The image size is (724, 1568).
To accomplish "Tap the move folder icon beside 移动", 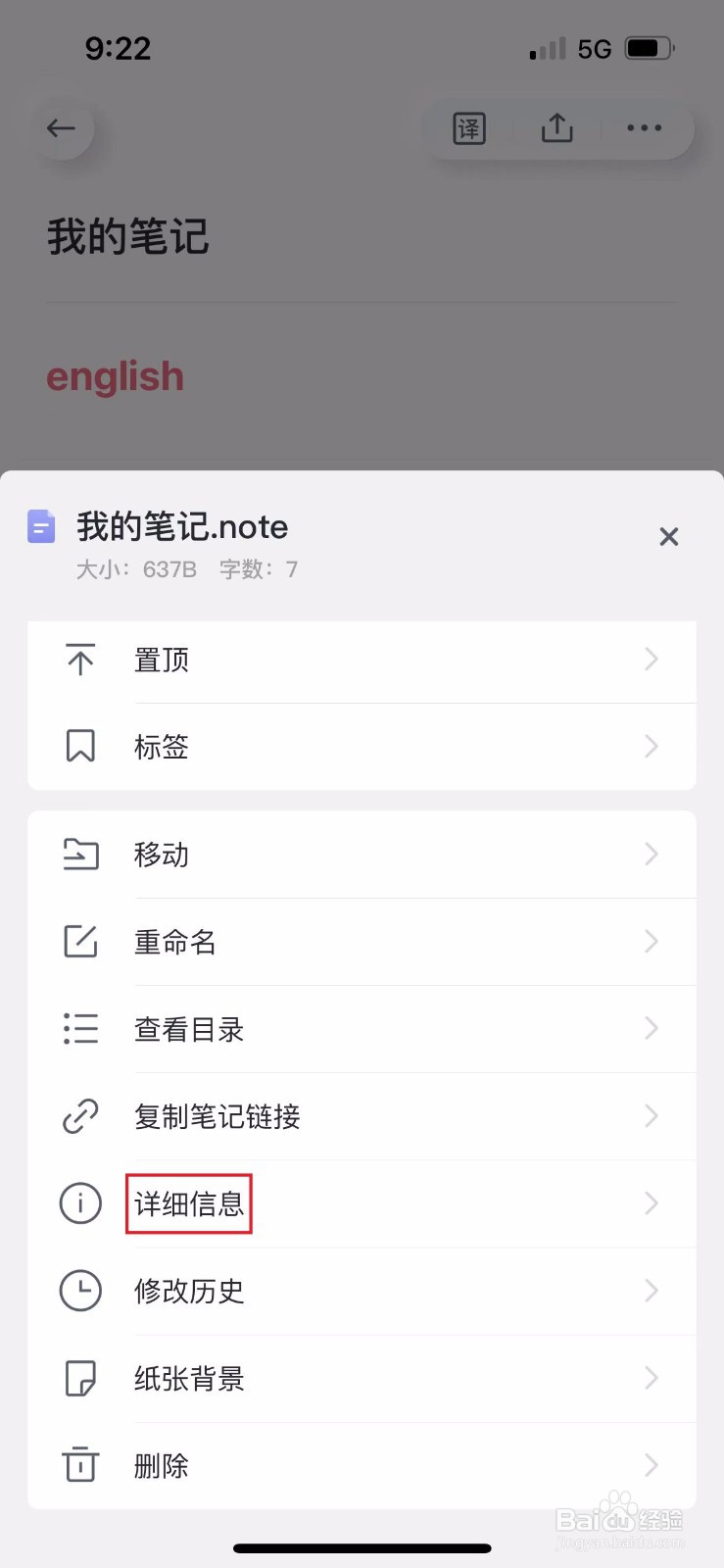I will 80,854.
